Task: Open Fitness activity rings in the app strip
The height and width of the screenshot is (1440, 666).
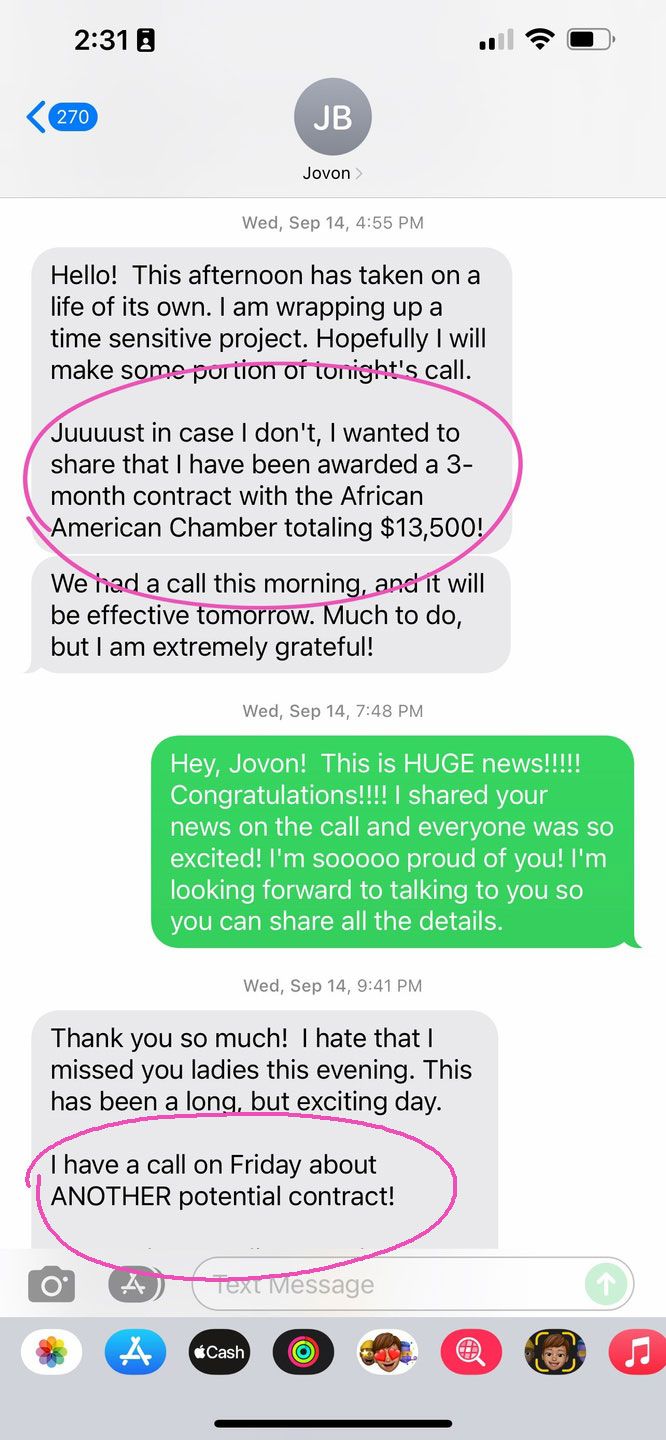Action: point(302,1353)
